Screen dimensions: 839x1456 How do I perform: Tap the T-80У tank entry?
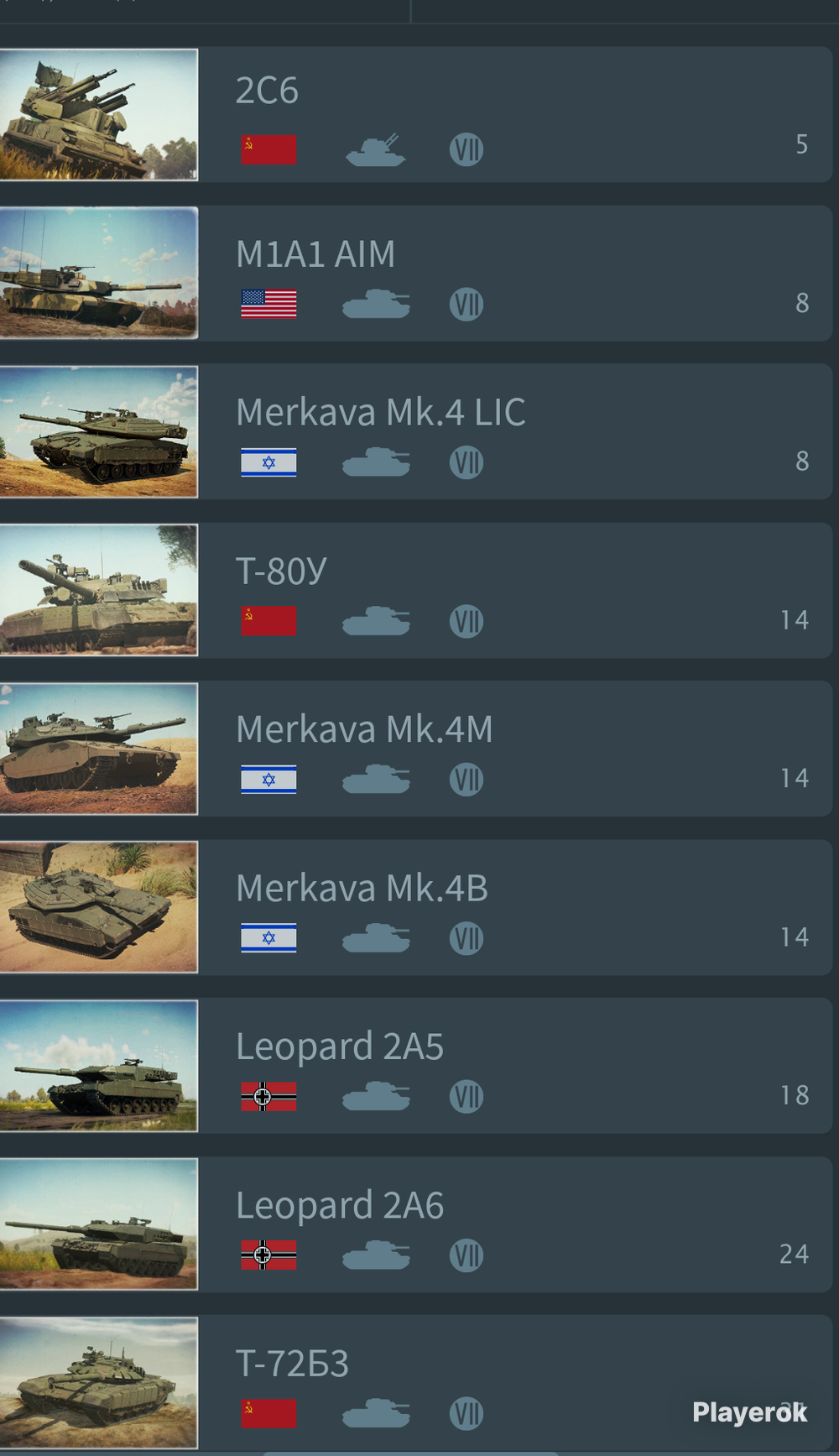(416, 590)
